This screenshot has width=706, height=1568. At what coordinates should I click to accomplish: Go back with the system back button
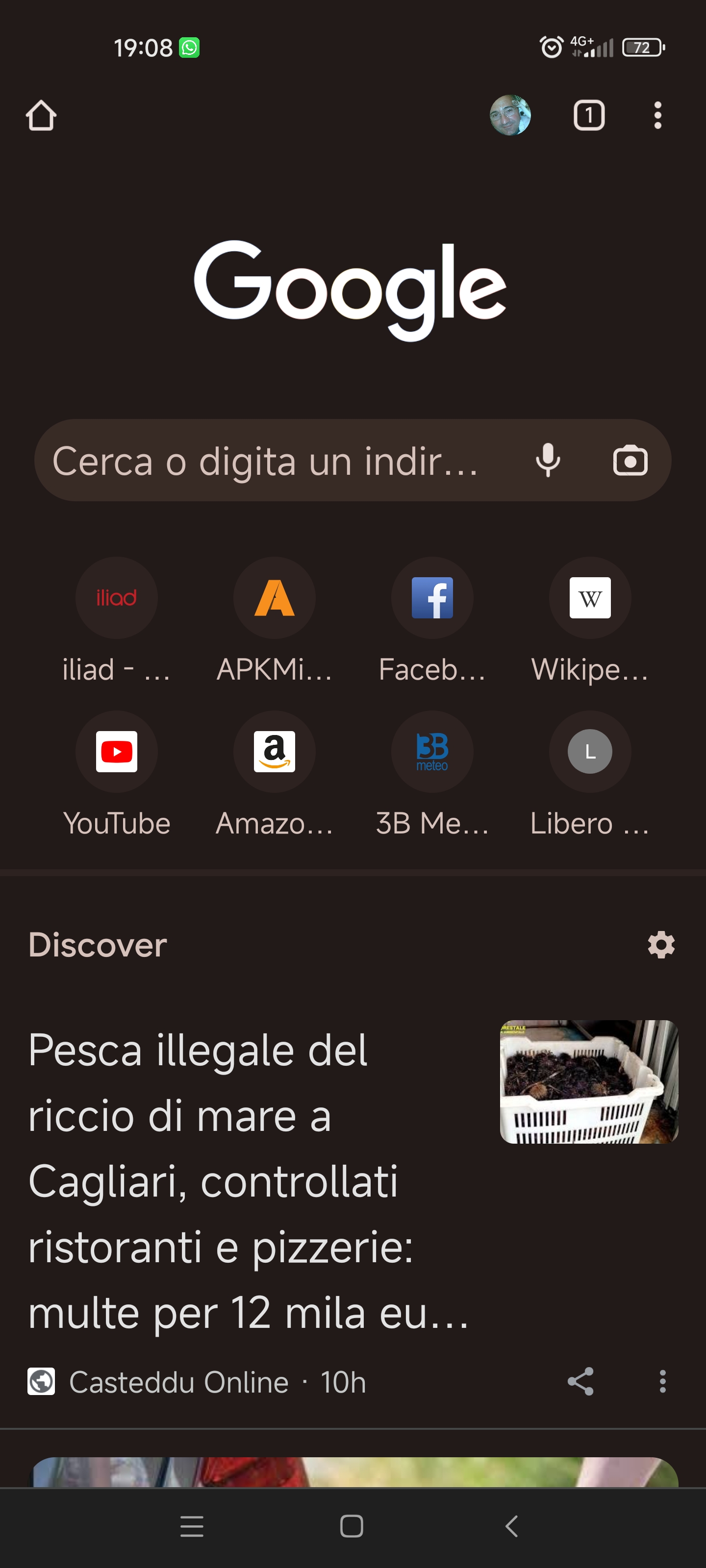click(x=512, y=1526)
